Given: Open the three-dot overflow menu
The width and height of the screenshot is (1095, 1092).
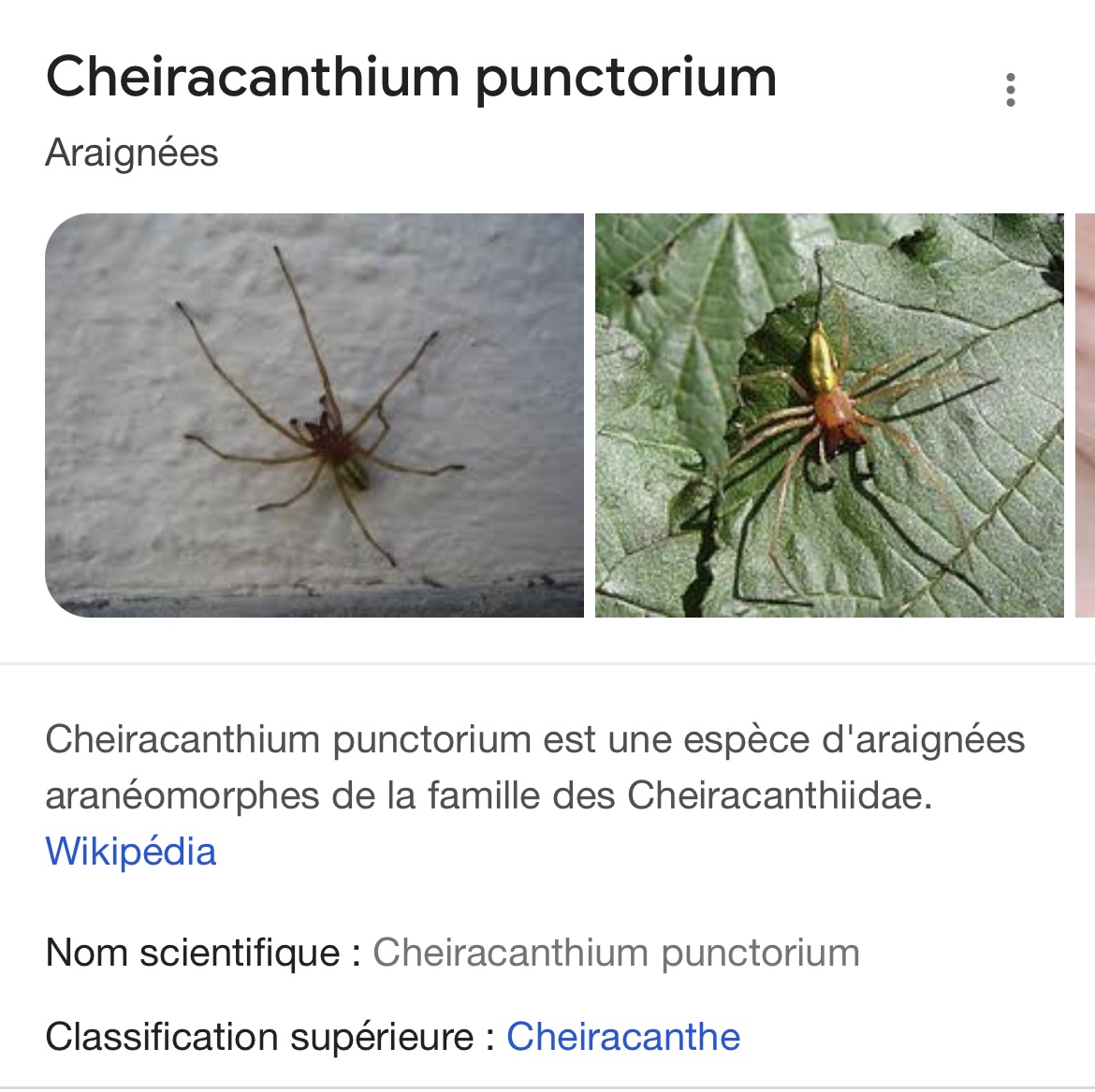Looking at the screenshot, I should 1010,90.
